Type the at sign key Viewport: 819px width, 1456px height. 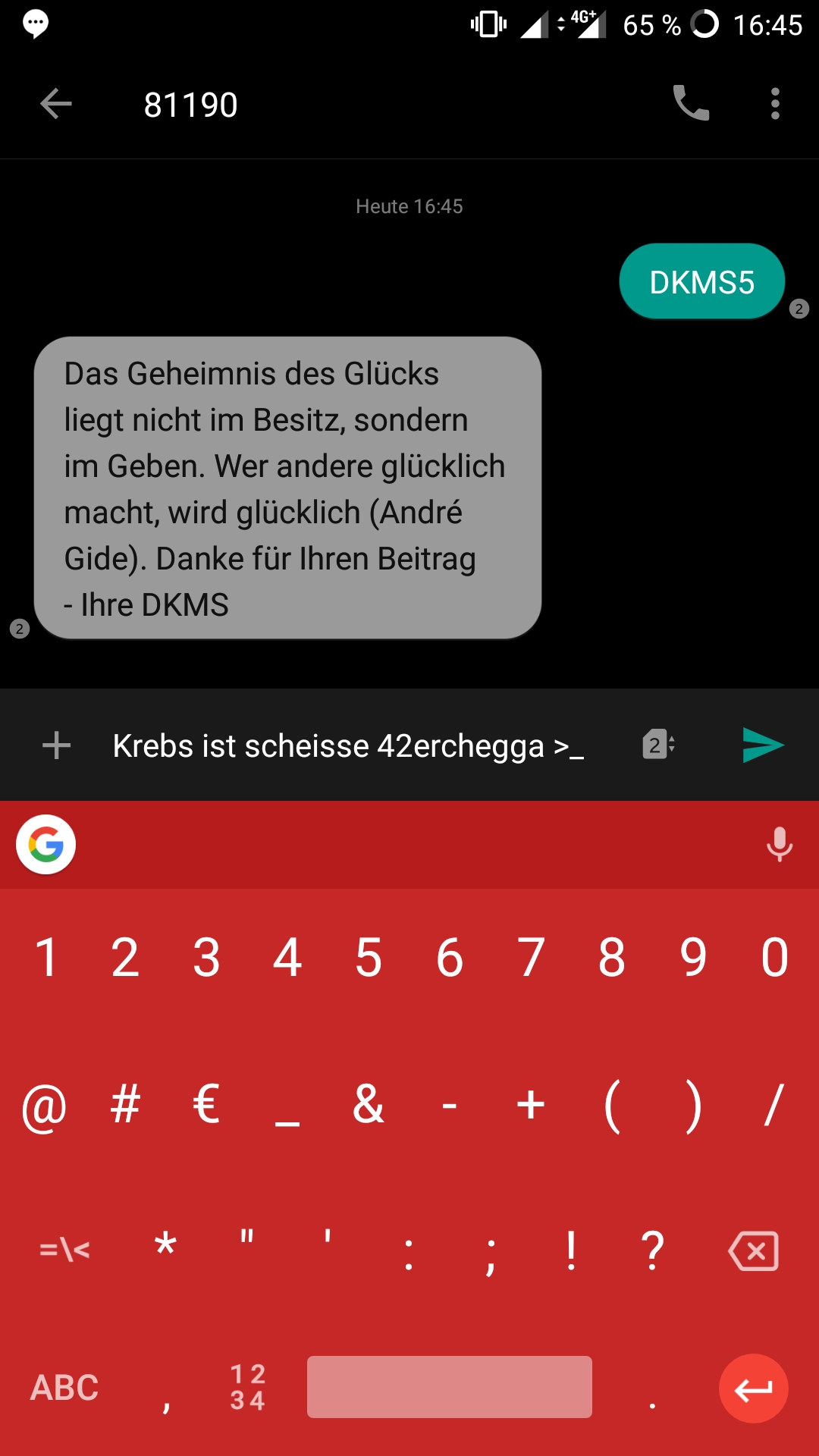click(x=45, y=1106)
